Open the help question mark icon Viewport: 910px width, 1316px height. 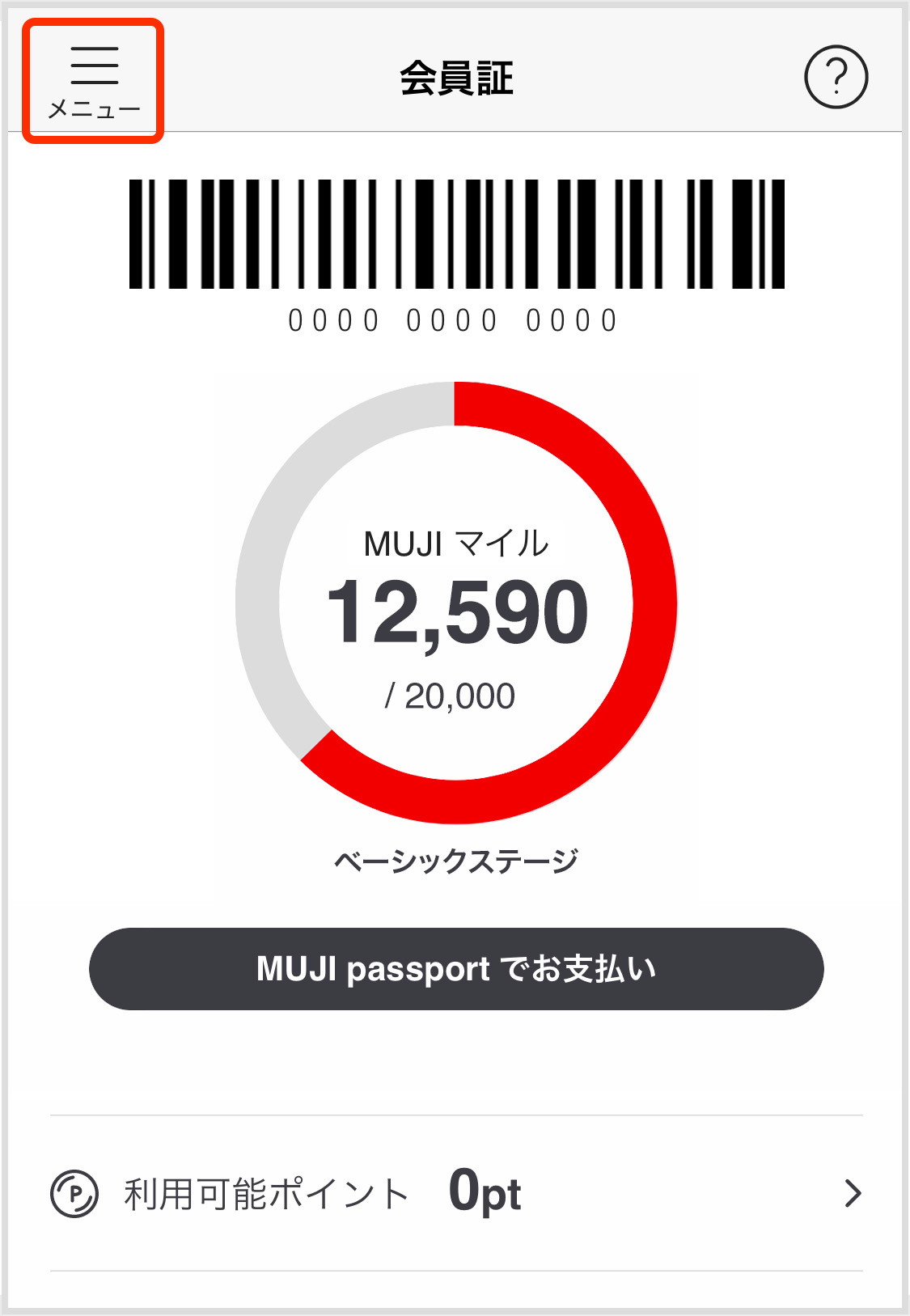pos(836,78)
